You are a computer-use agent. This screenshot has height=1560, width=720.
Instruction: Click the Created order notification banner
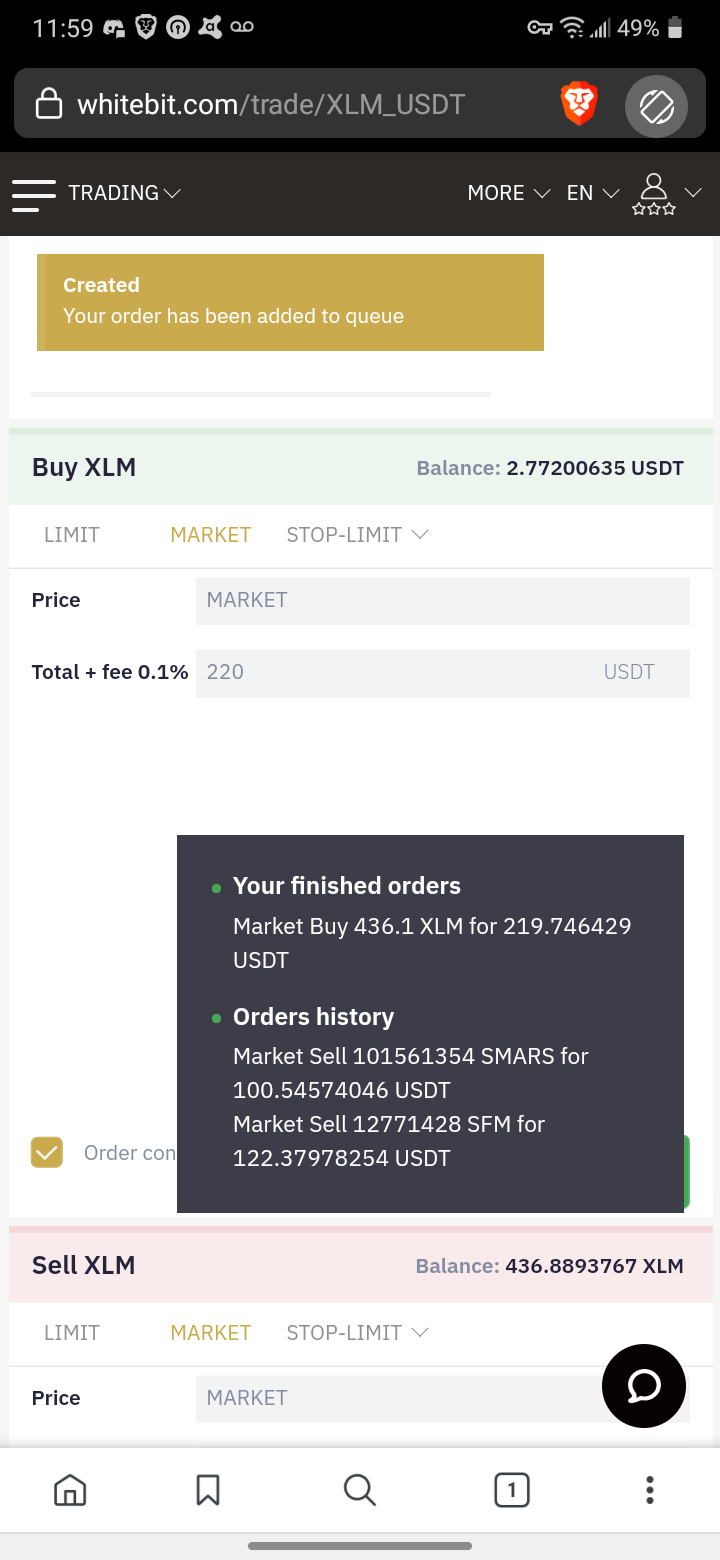click(290, 302)
